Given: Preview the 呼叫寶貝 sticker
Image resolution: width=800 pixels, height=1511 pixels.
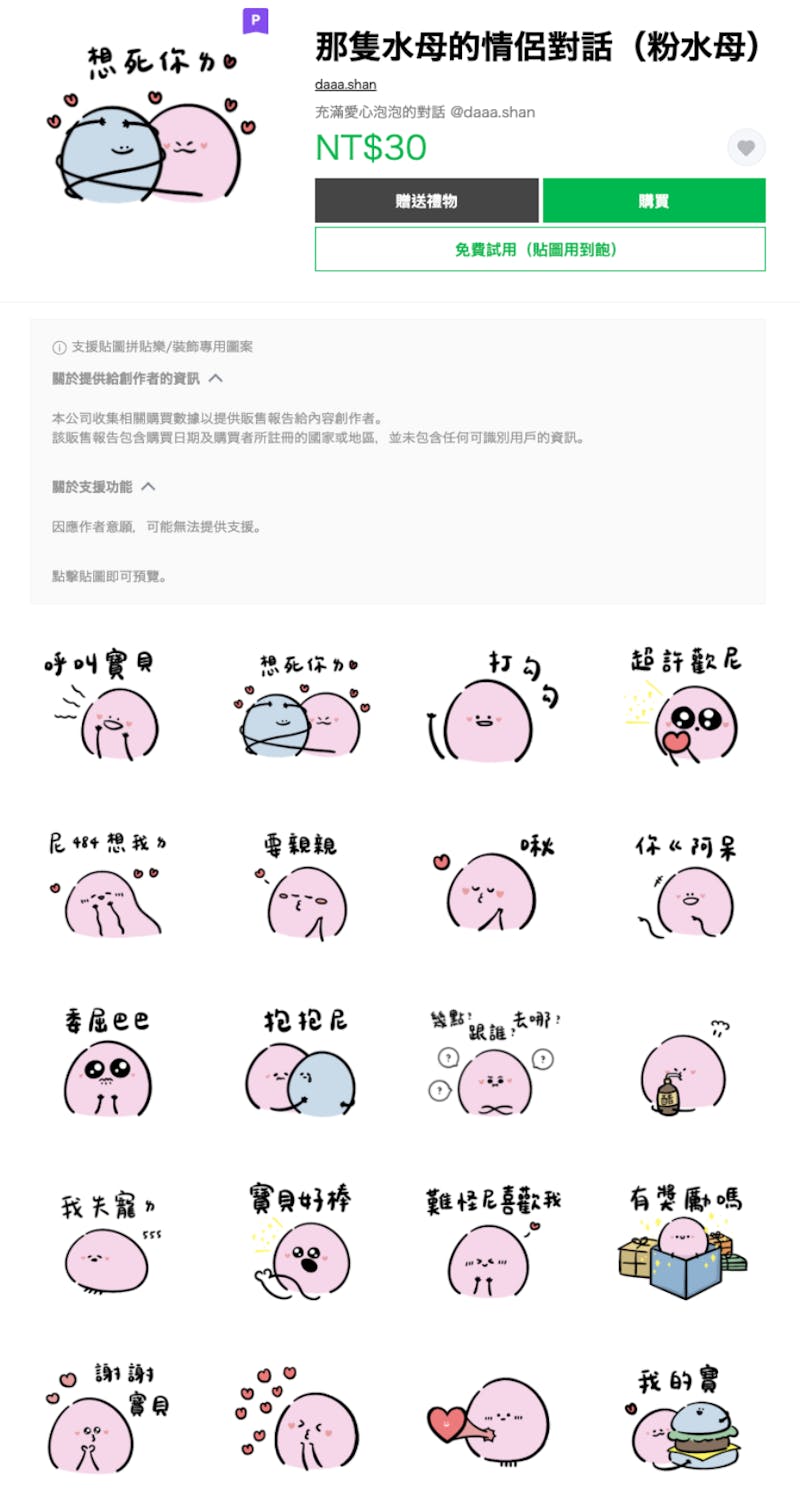Looking at the screenshot, I should click(x=108, y=705).
